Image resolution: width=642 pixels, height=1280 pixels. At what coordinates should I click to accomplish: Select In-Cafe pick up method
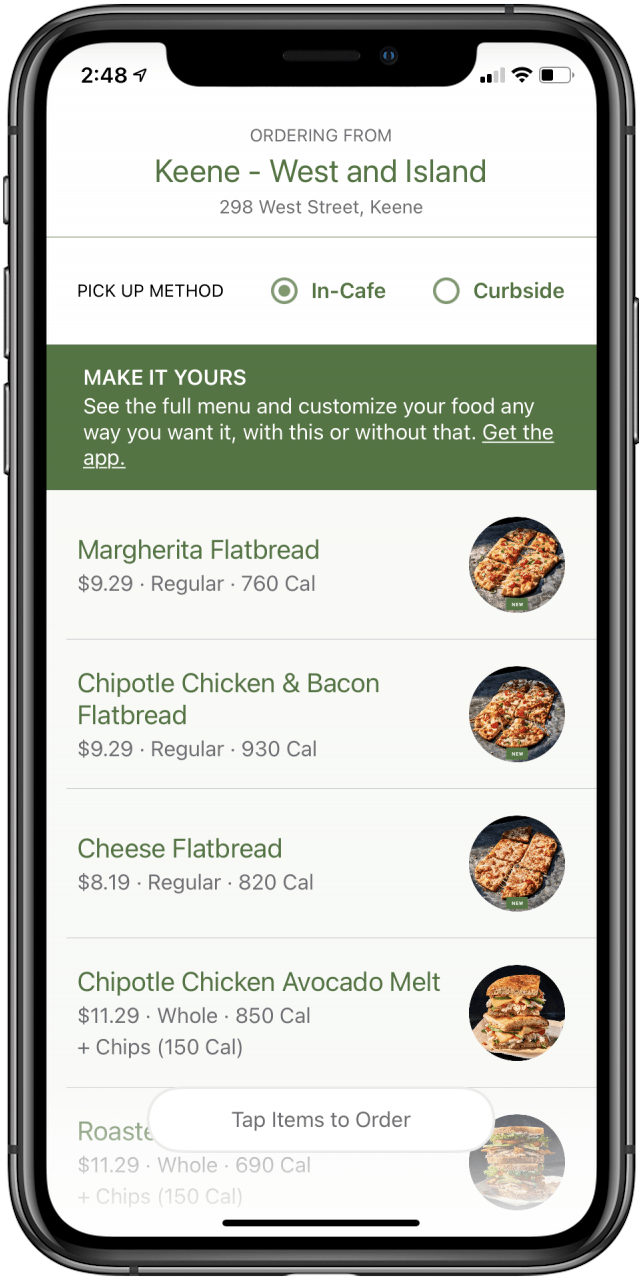[x=285, y=291]
